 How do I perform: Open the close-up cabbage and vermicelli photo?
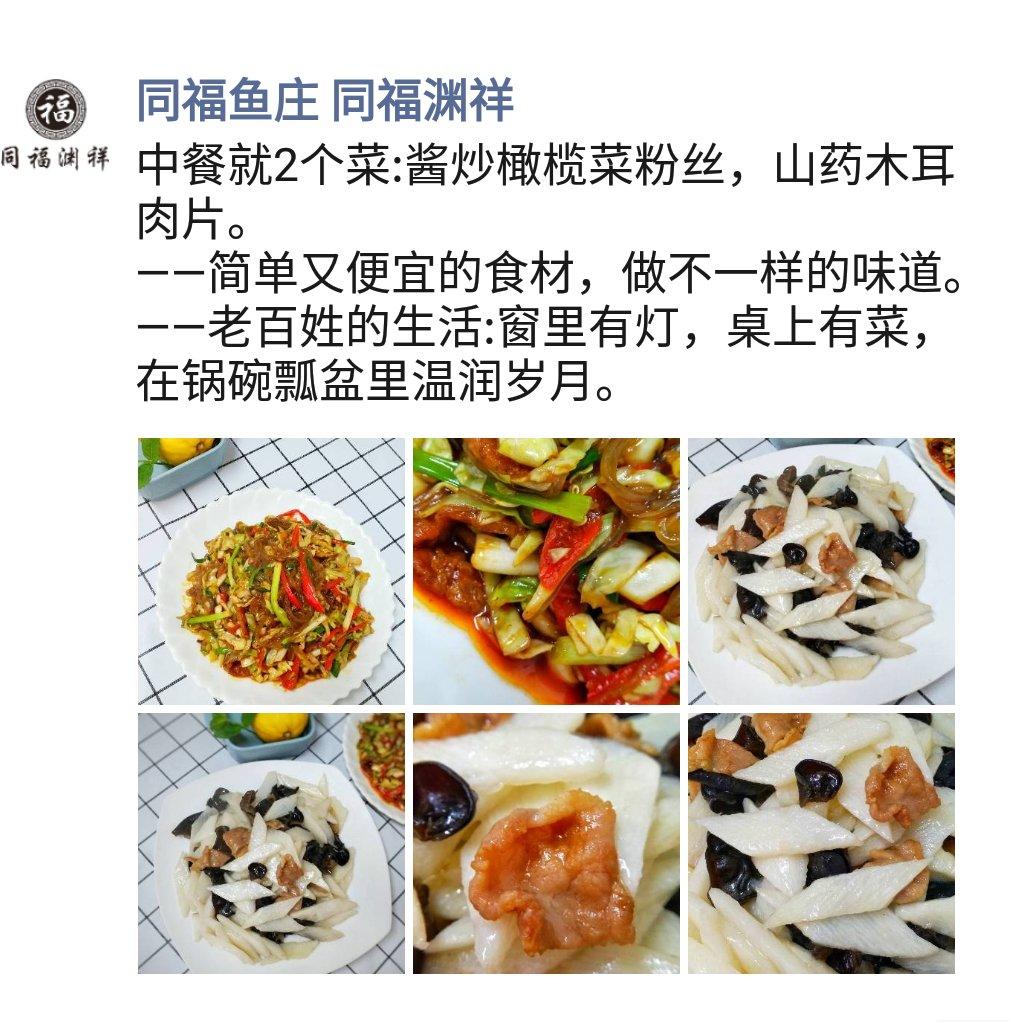546,571
